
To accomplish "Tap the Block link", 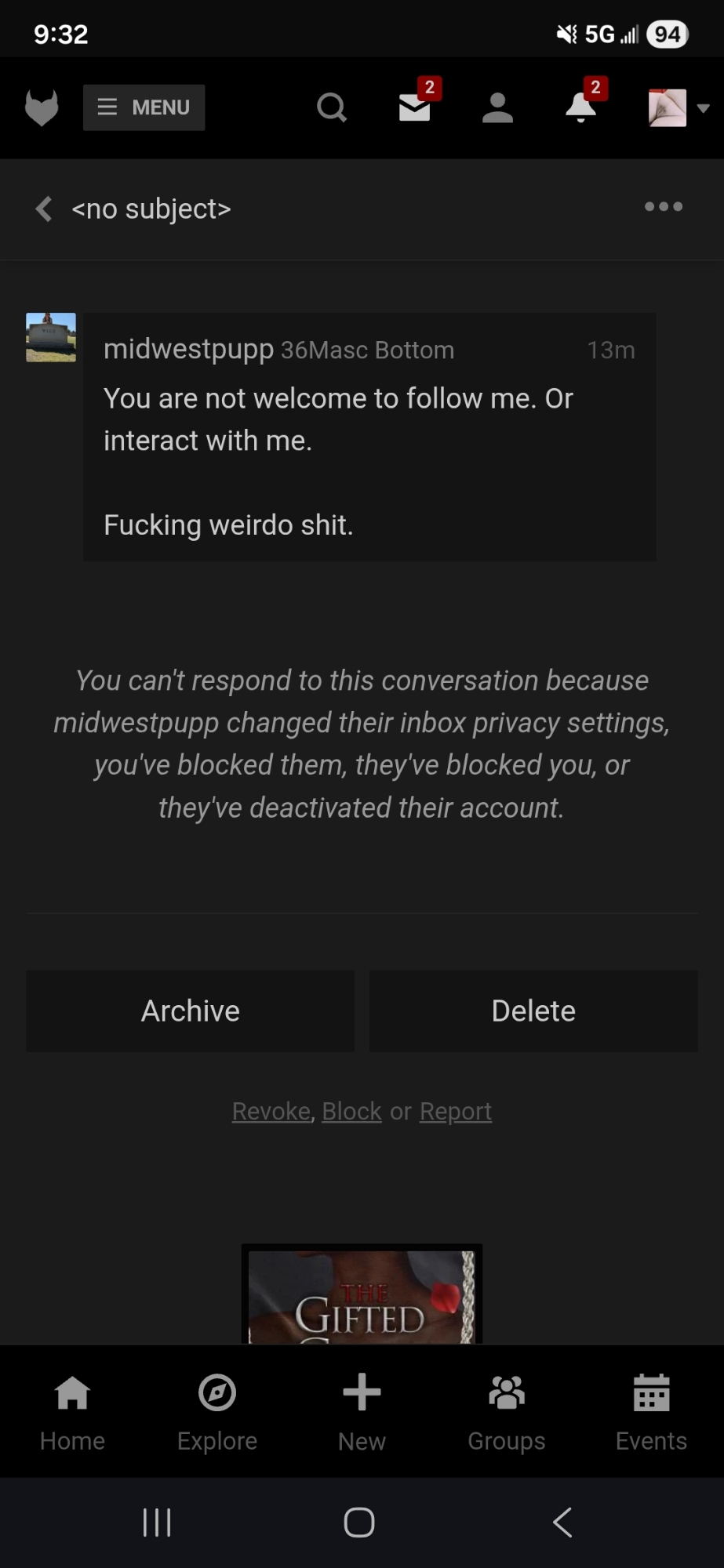I will (351, 1112).
